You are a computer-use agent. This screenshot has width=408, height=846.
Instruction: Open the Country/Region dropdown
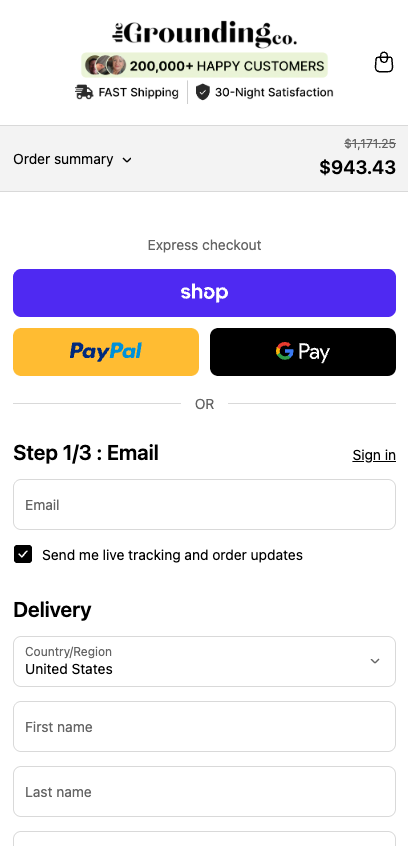[x=204, y=661]
